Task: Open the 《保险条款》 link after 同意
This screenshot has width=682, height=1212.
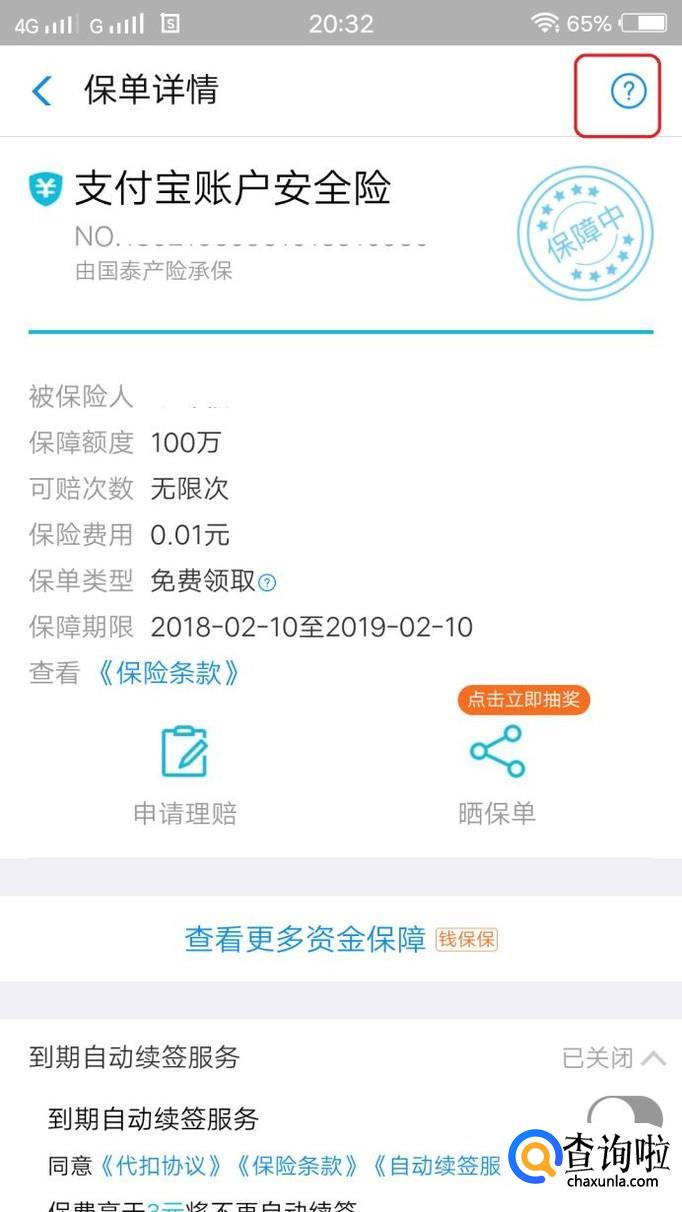Action: pos(297,1165)
